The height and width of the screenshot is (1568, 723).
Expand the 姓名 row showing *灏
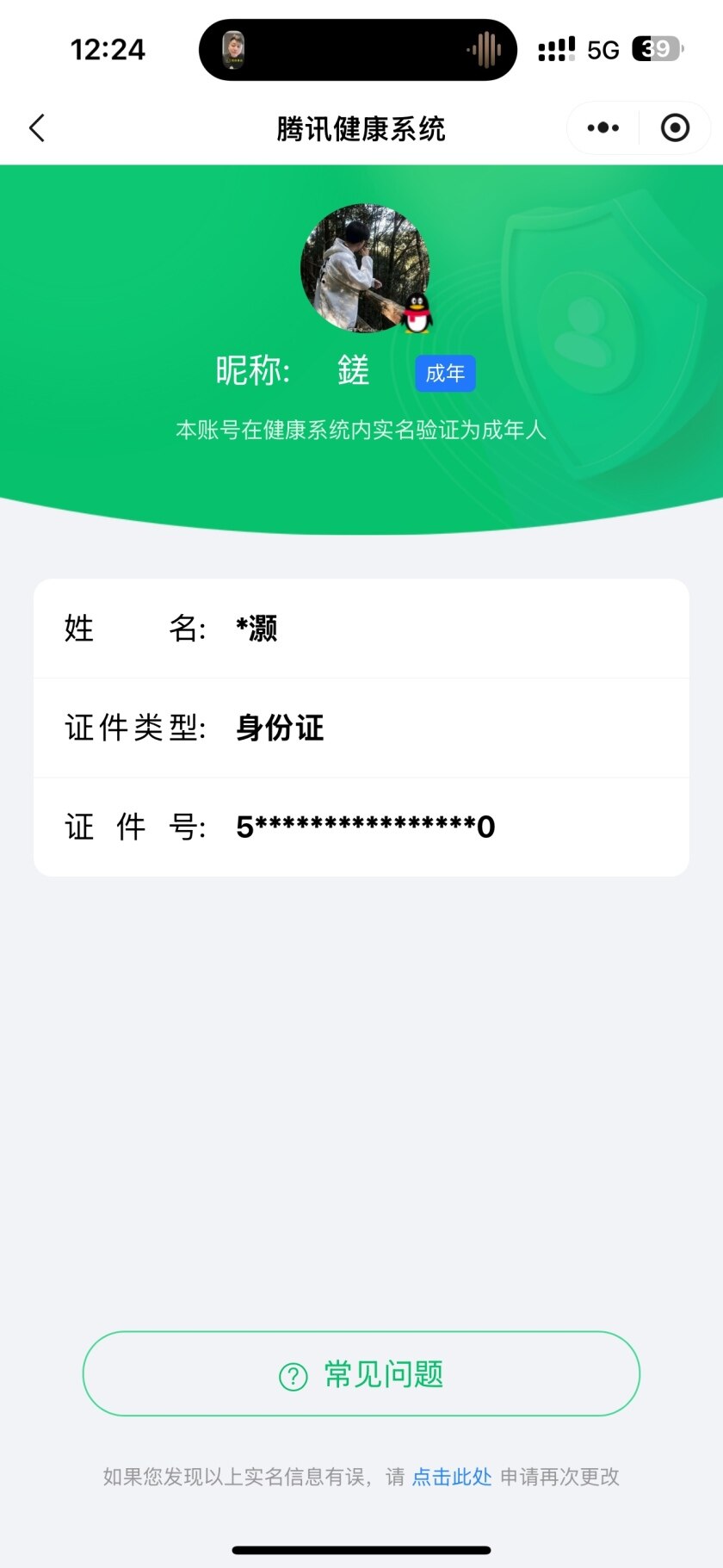point(361,629)
